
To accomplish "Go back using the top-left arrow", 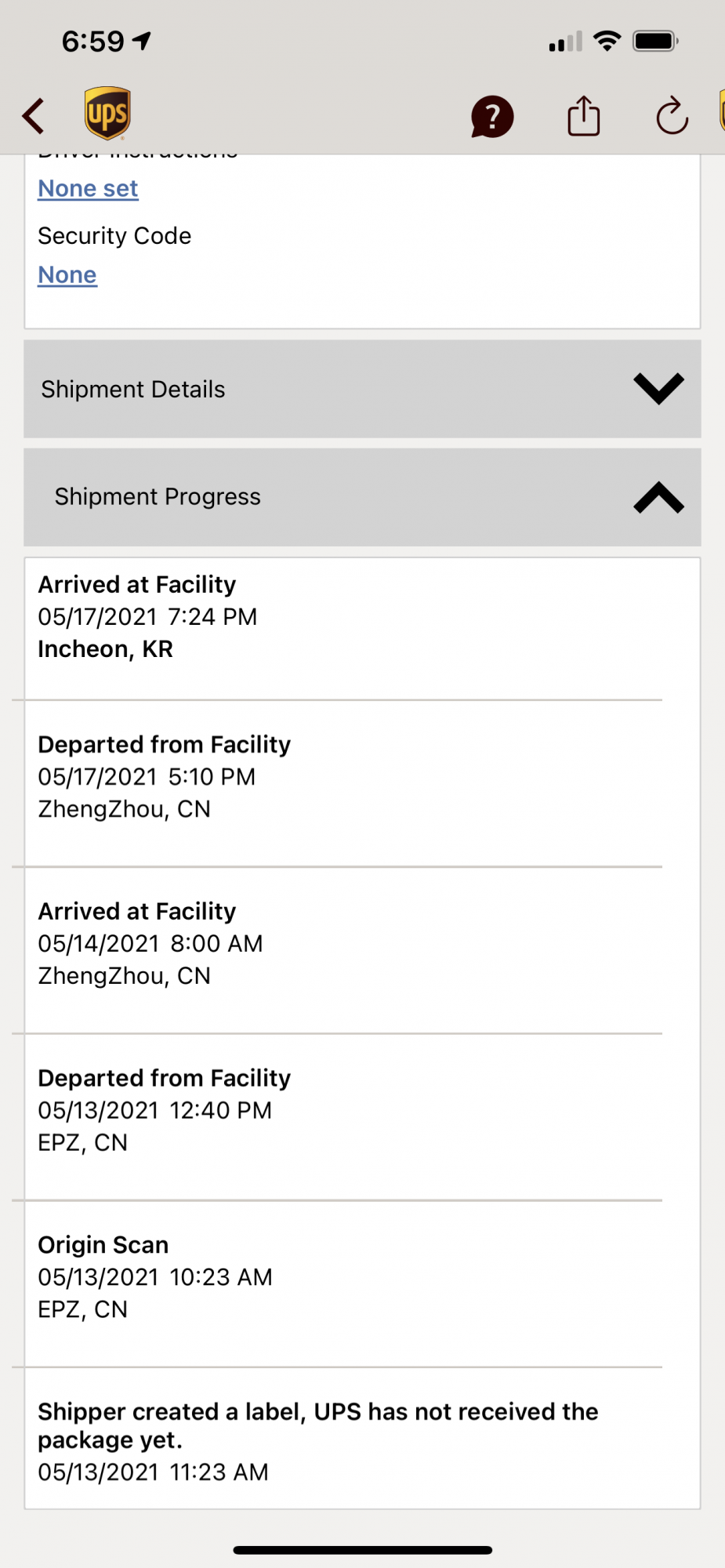I will (34, 116).
